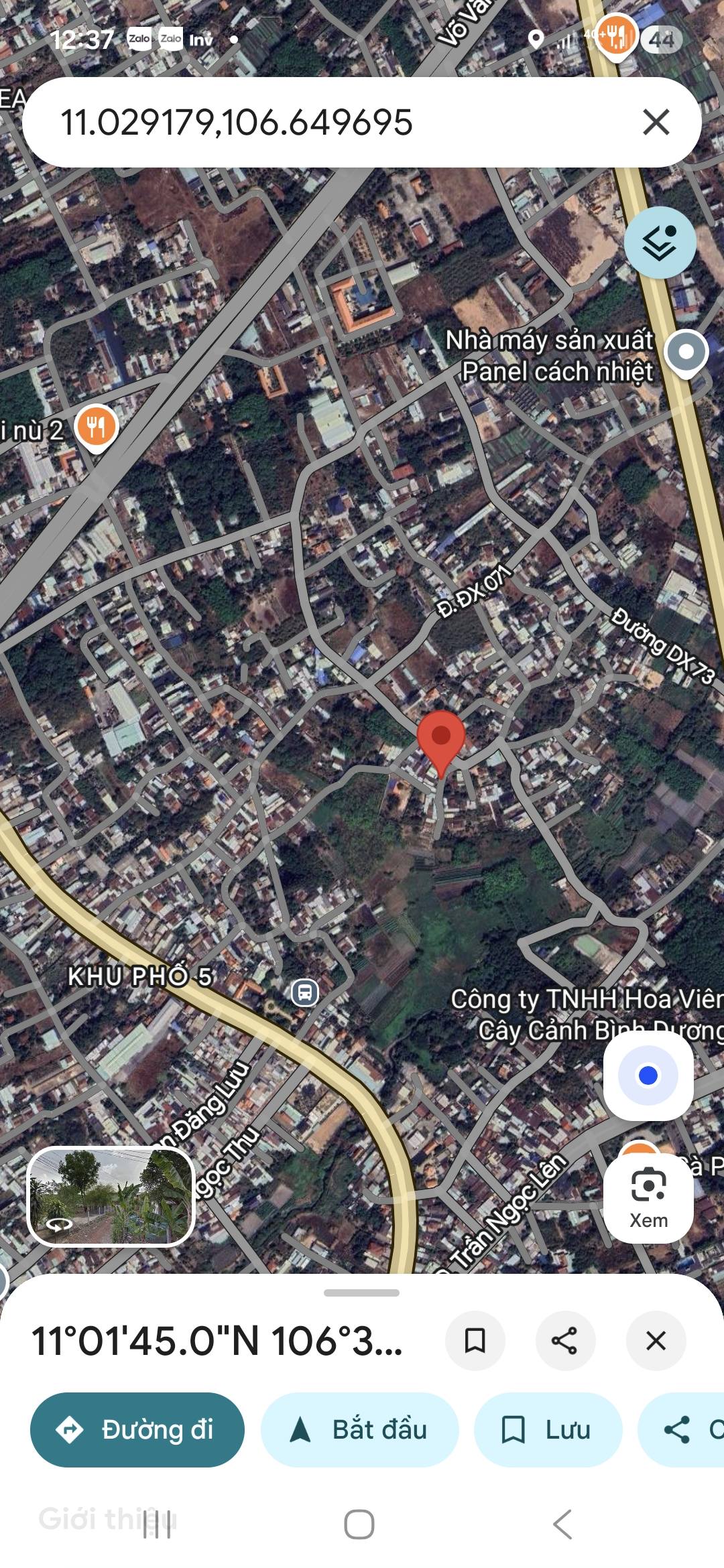Close the location info sheet
The height and width of the screenshot is (1568, 724).
coord(656,1341)
